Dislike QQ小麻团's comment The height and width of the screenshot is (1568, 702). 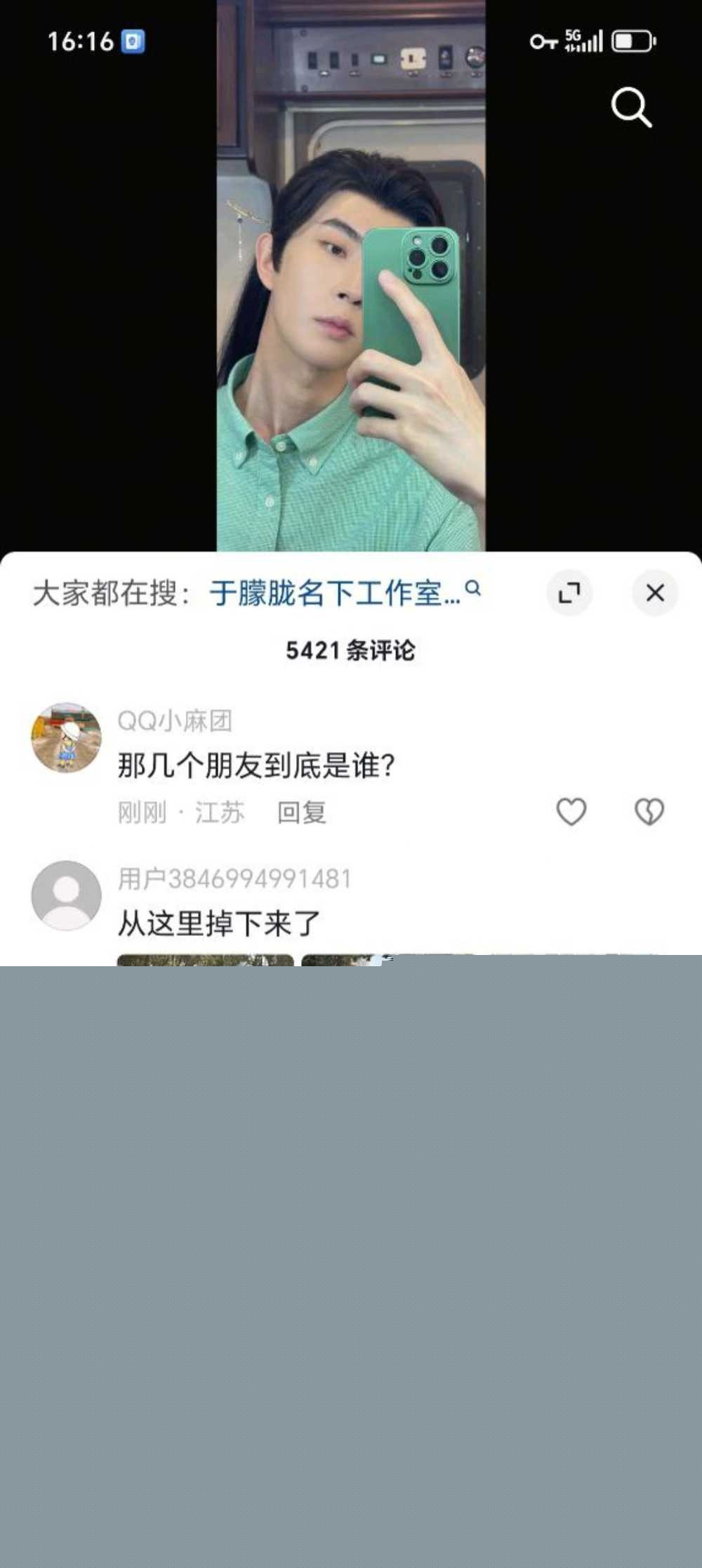click(x=649, y=812)
